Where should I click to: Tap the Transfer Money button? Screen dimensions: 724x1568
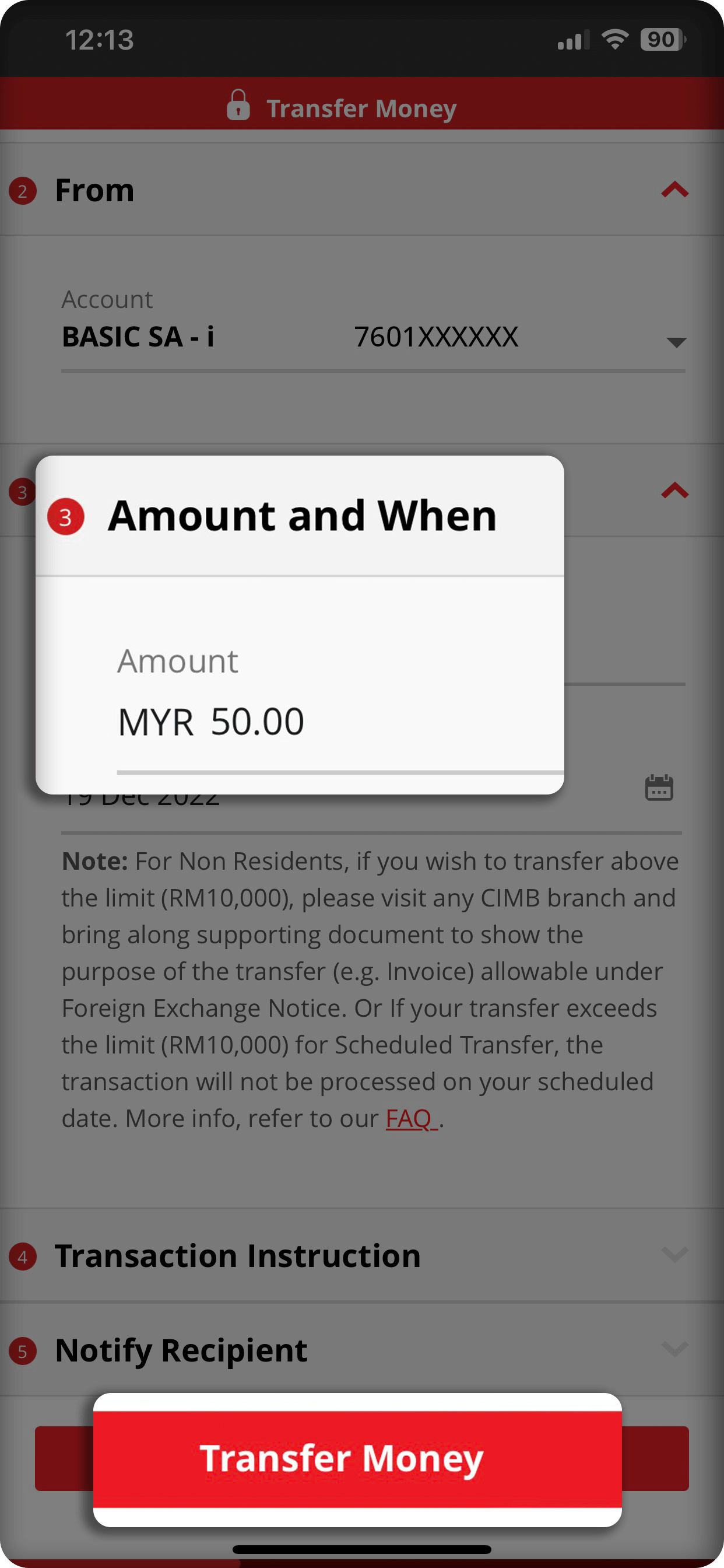[357, 1458]
